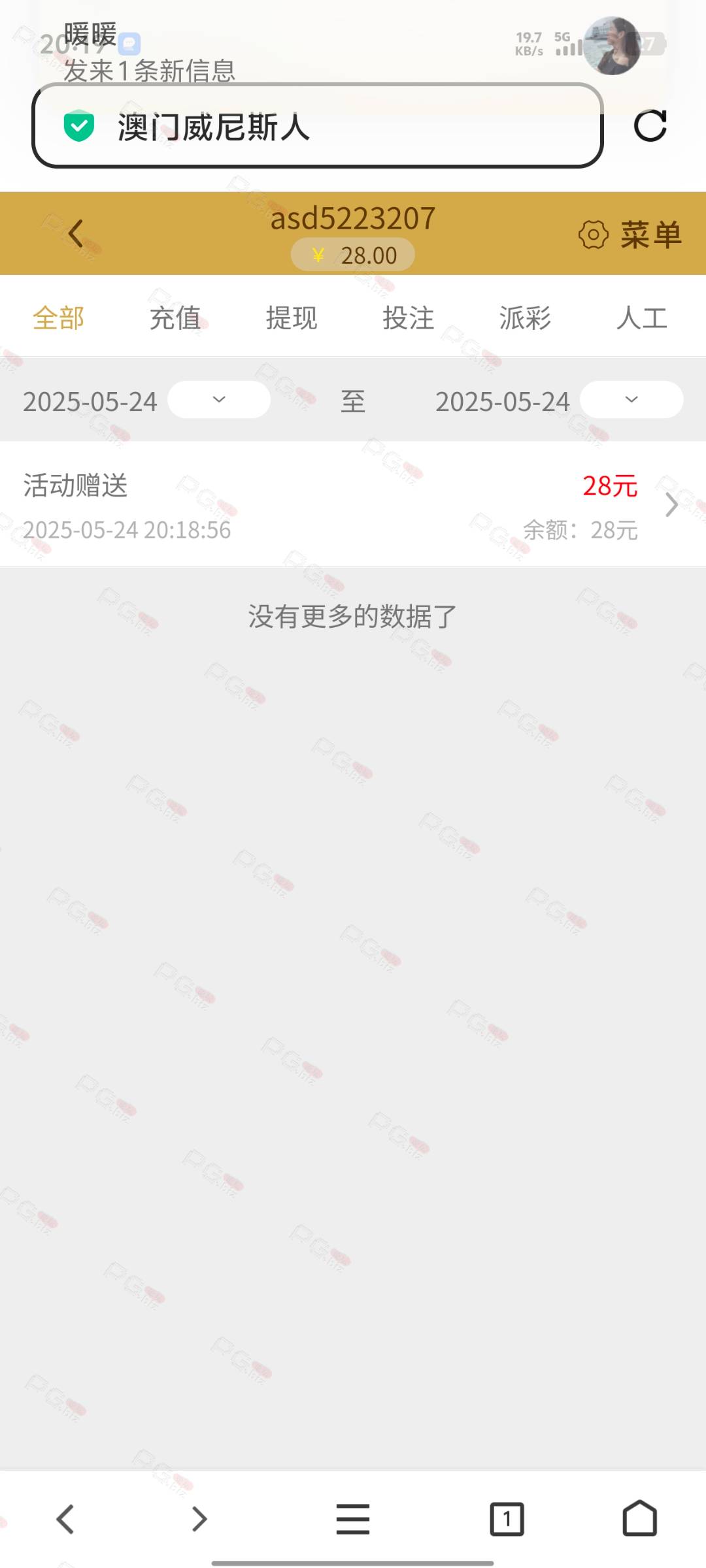Expand the end date dropdown
Viewport: 706px width, 1568px height.
[x=631, y=399]
